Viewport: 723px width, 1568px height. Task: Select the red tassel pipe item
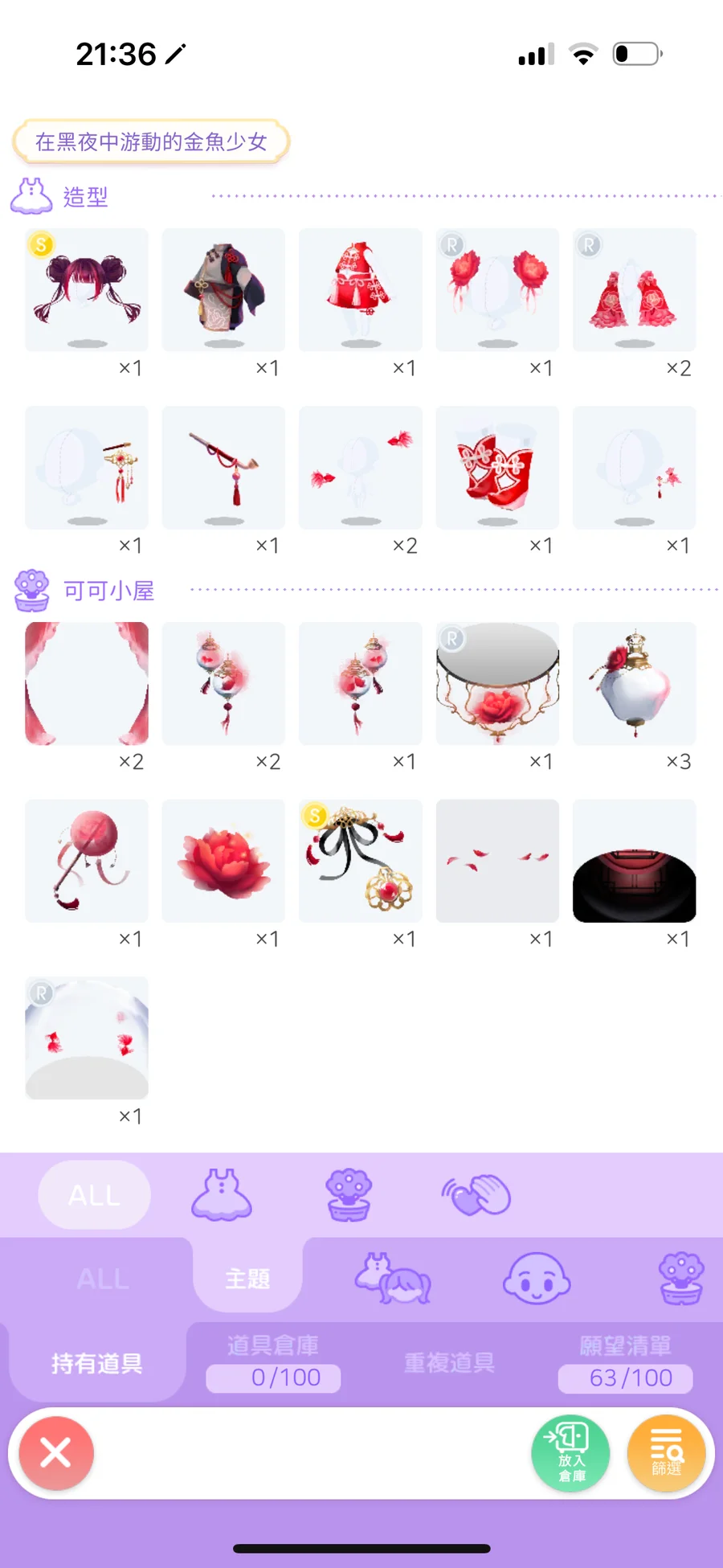coord(223,467)
